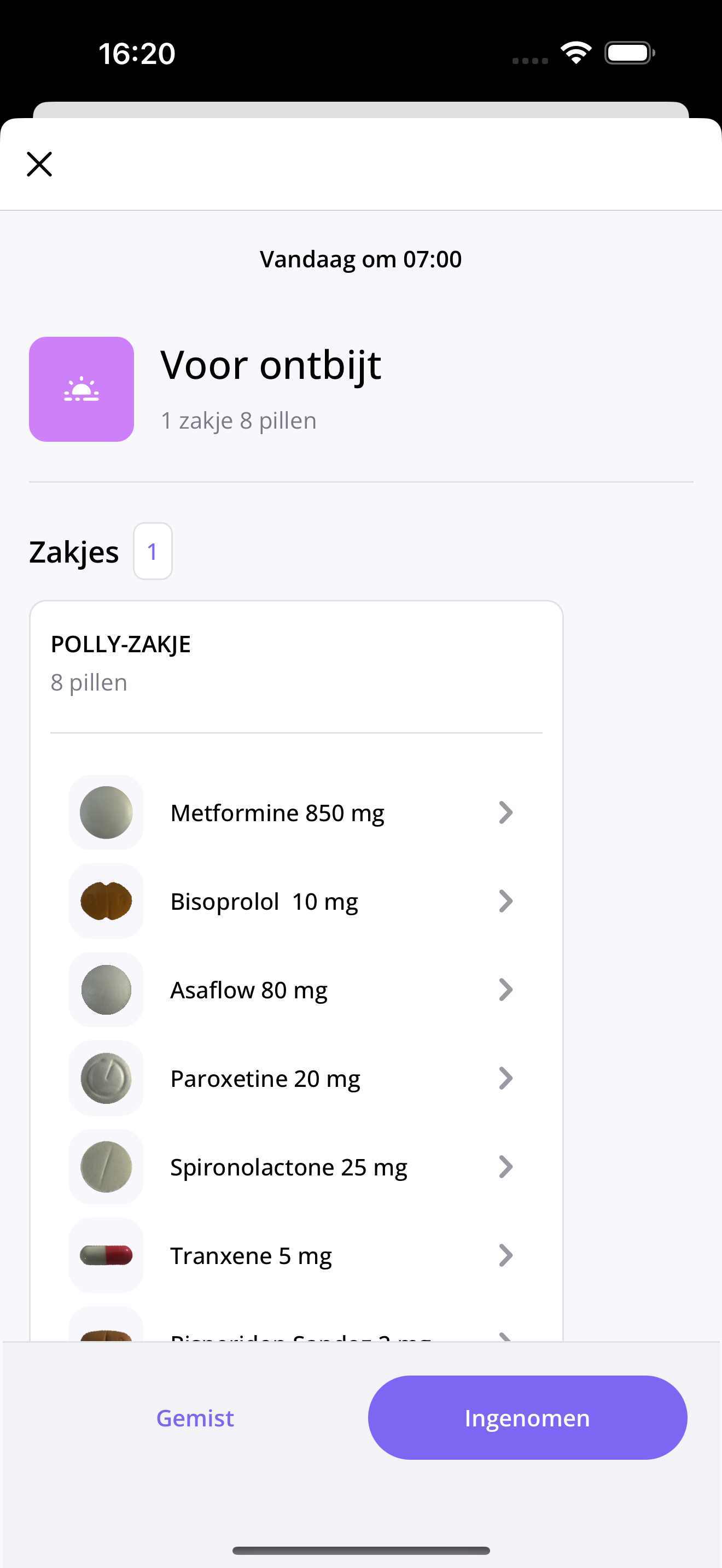
Task: Close the medication intake sheet
Action: [x=39, y=165]
